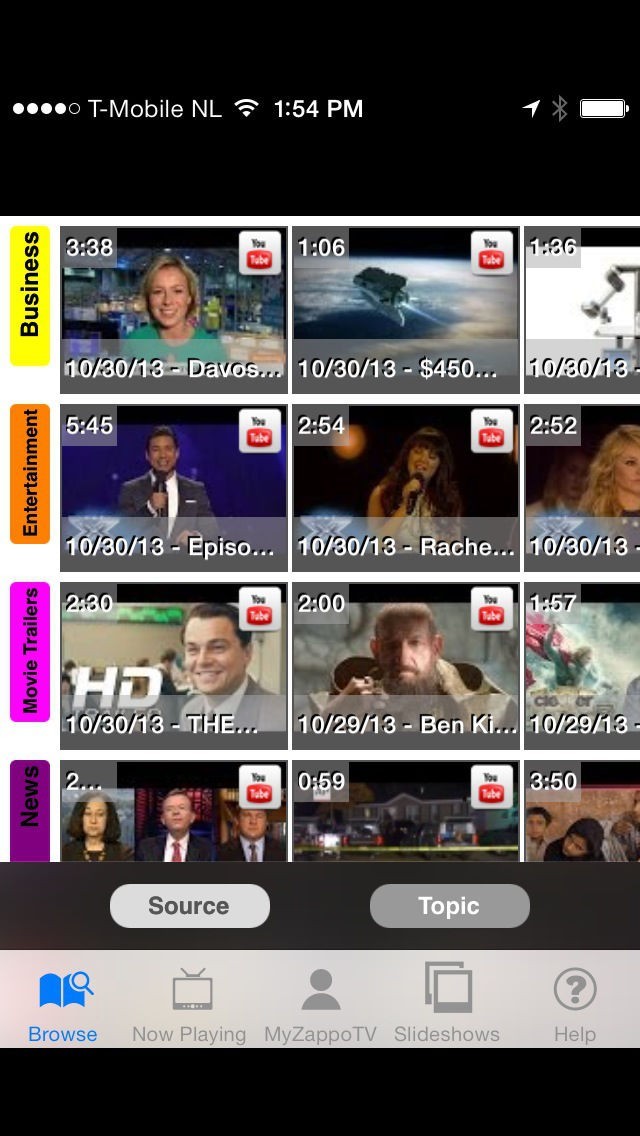Open the 2:00 Ben Kingsley trailer
The image size is (640, 1136).
pos(405,666)
